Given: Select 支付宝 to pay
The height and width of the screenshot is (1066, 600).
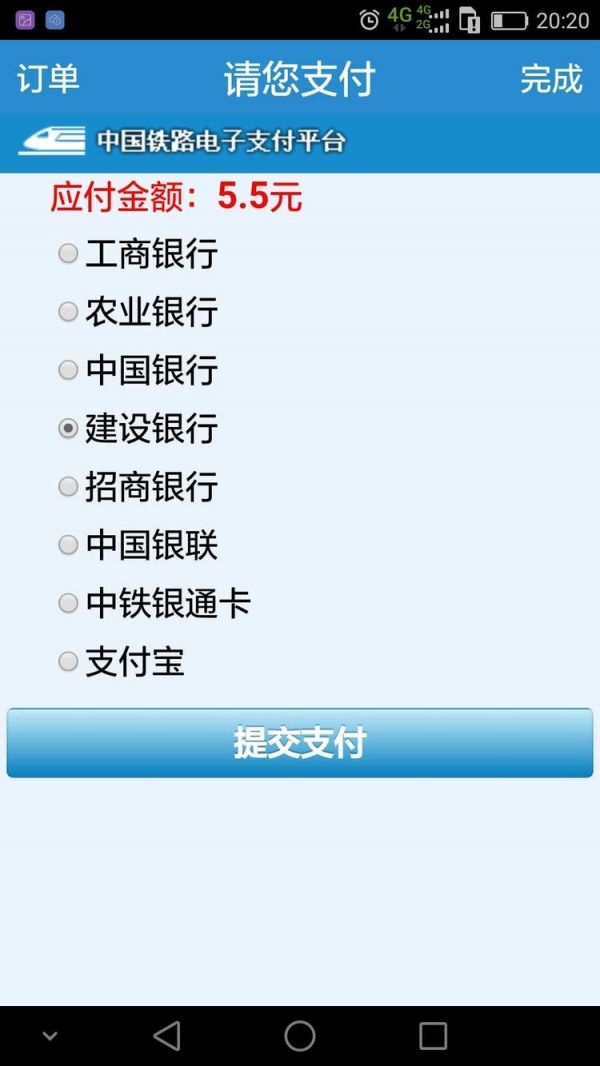Looking at the screenshot, I should click(x=68, y=661).
